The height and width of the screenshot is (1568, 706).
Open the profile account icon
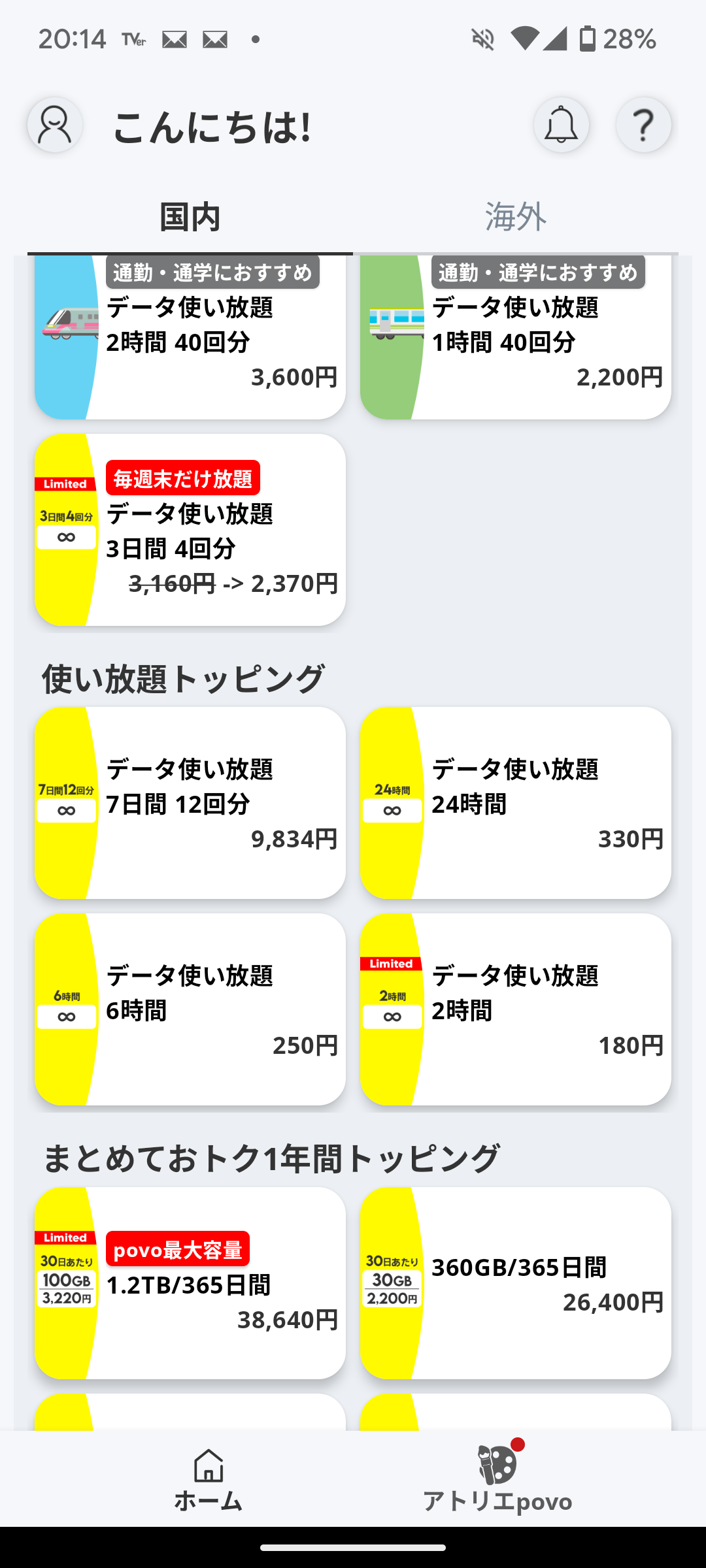54,124
